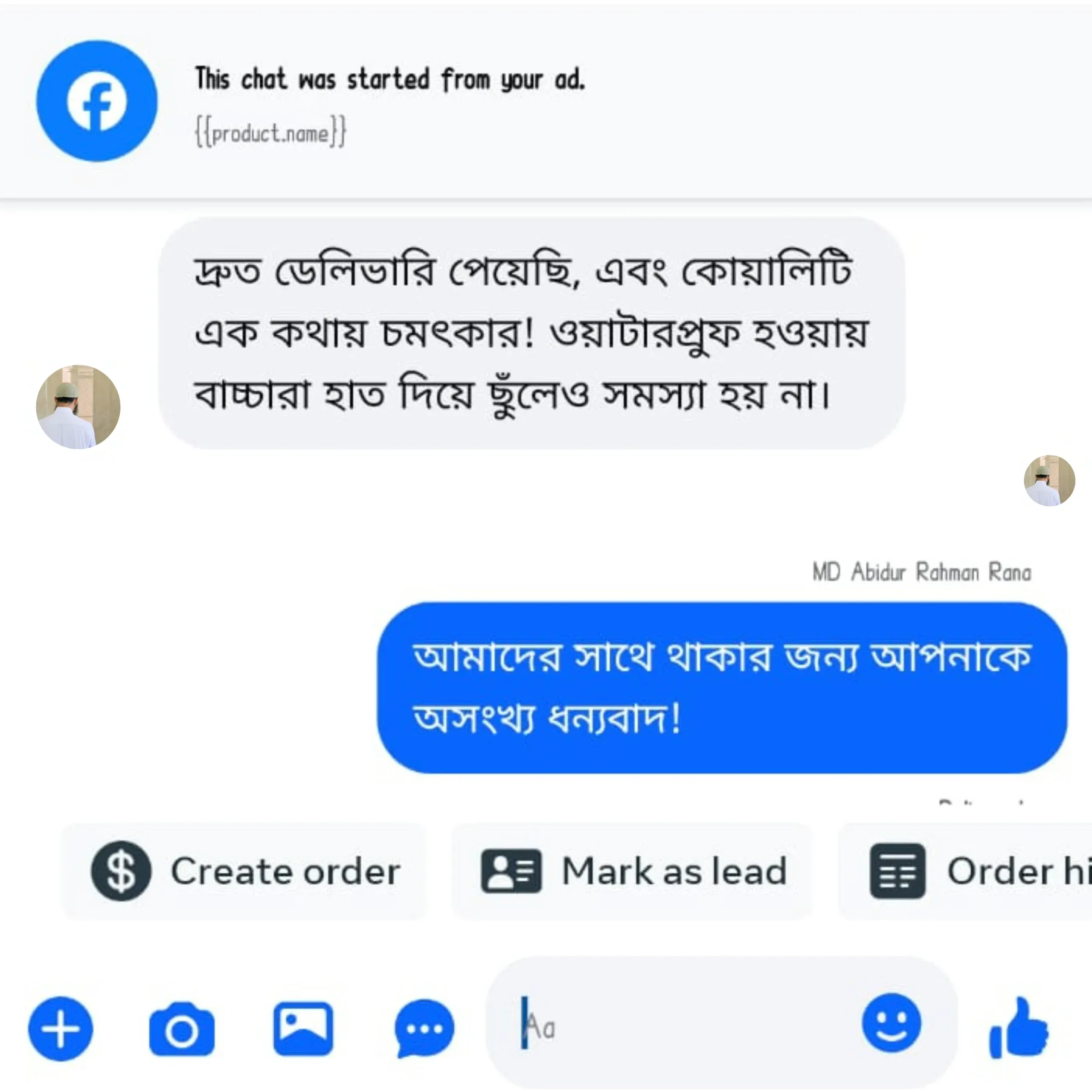Screen dimensions: 1092x1092
Task: Open the plus attachments menu
Action: coord(61,1029)
